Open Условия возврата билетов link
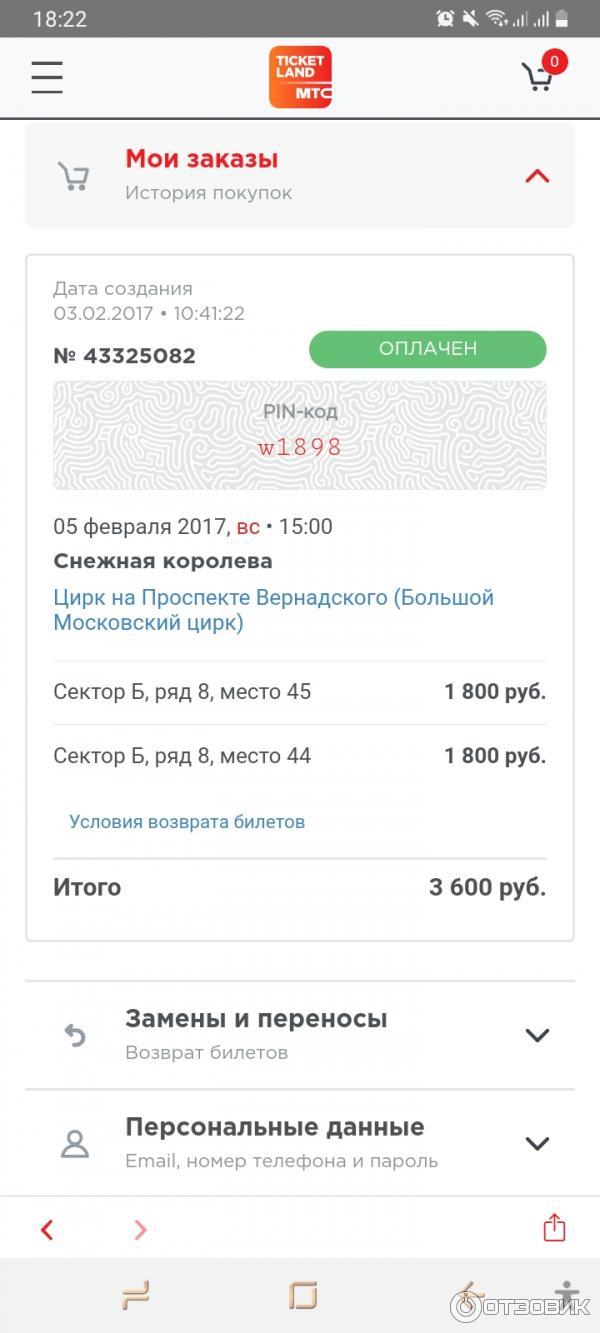The height and width of the screenshot is (1333, 600). coord(187,822)
